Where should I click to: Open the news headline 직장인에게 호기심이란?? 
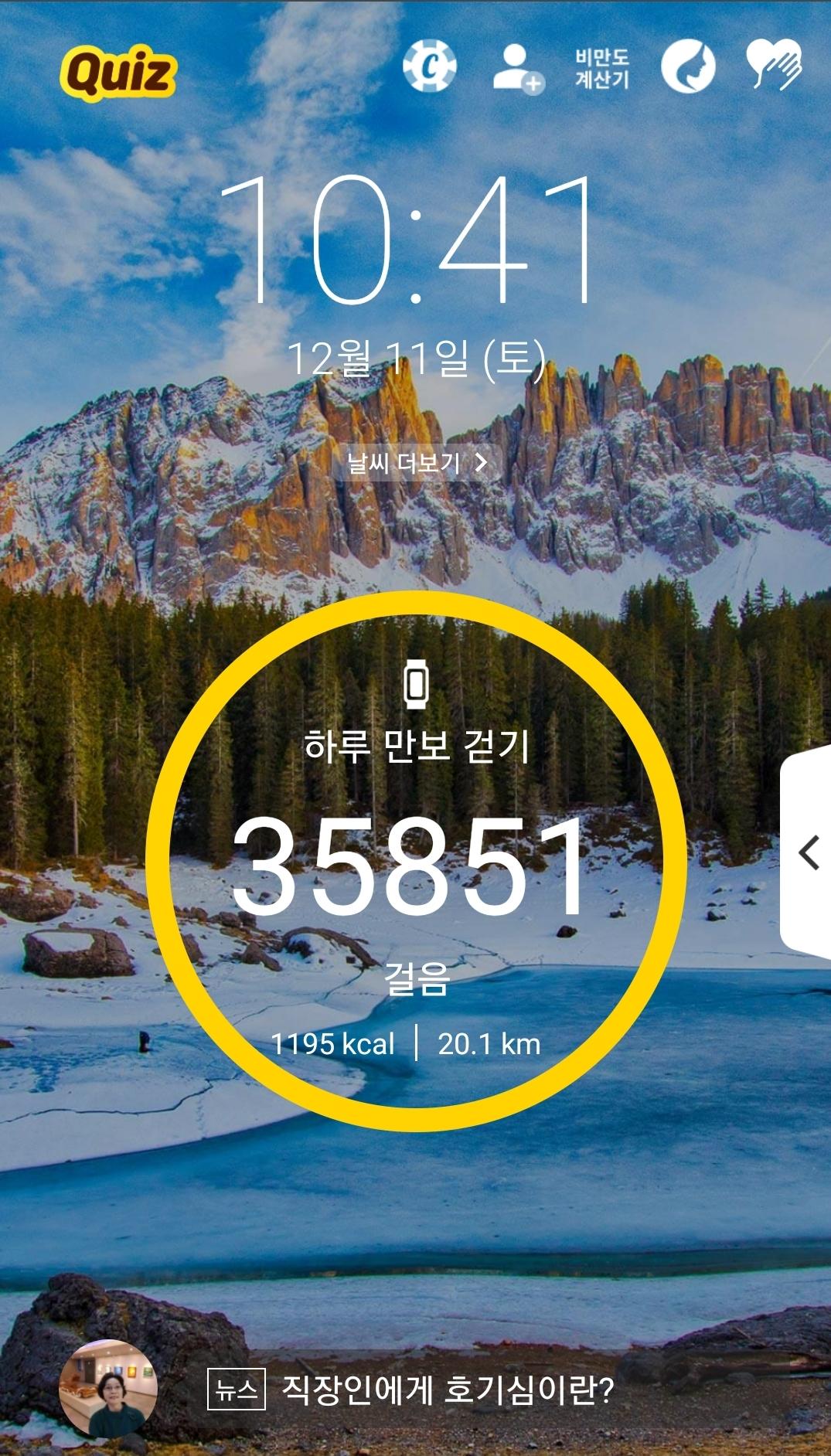coord(447,1390)
